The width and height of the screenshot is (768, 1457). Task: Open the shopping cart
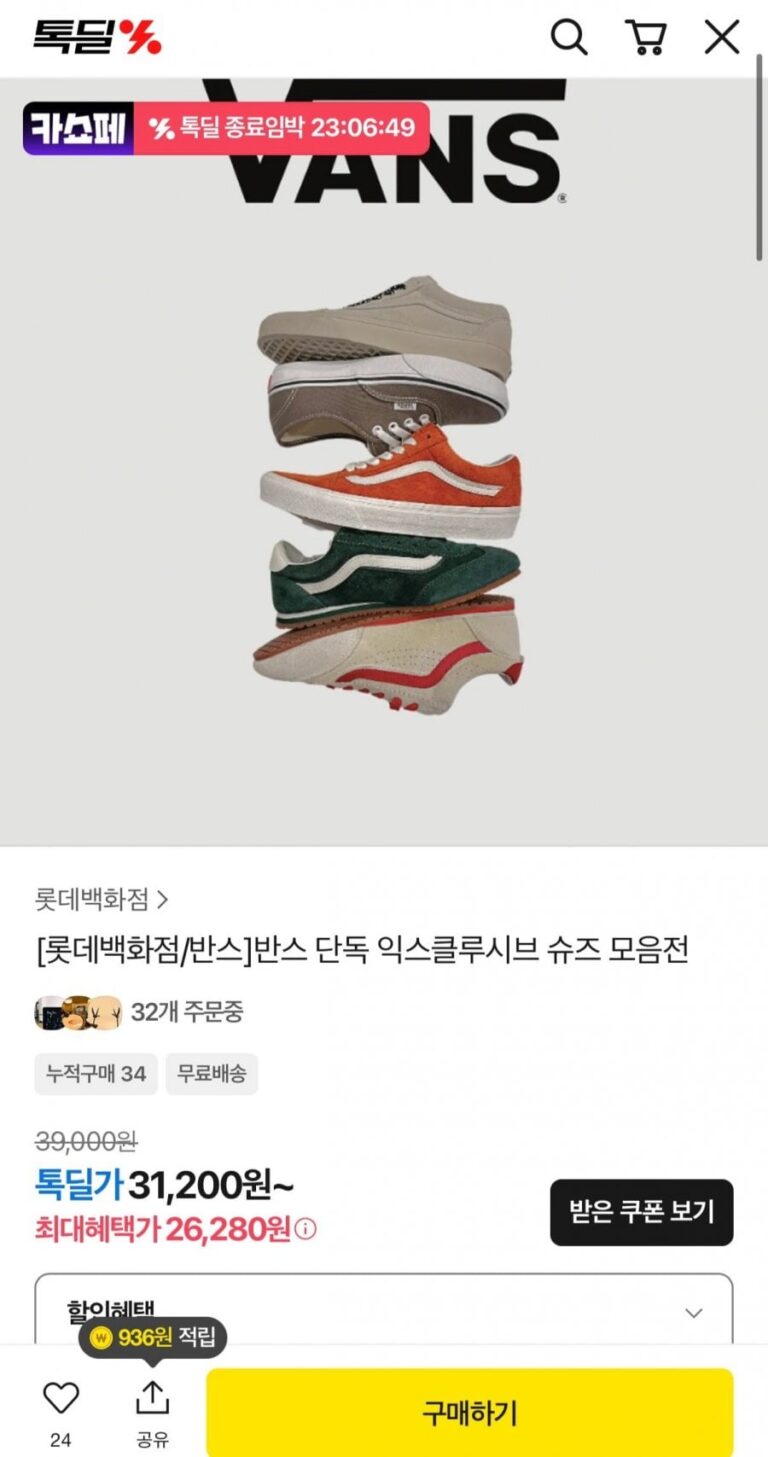pos(646,38)
